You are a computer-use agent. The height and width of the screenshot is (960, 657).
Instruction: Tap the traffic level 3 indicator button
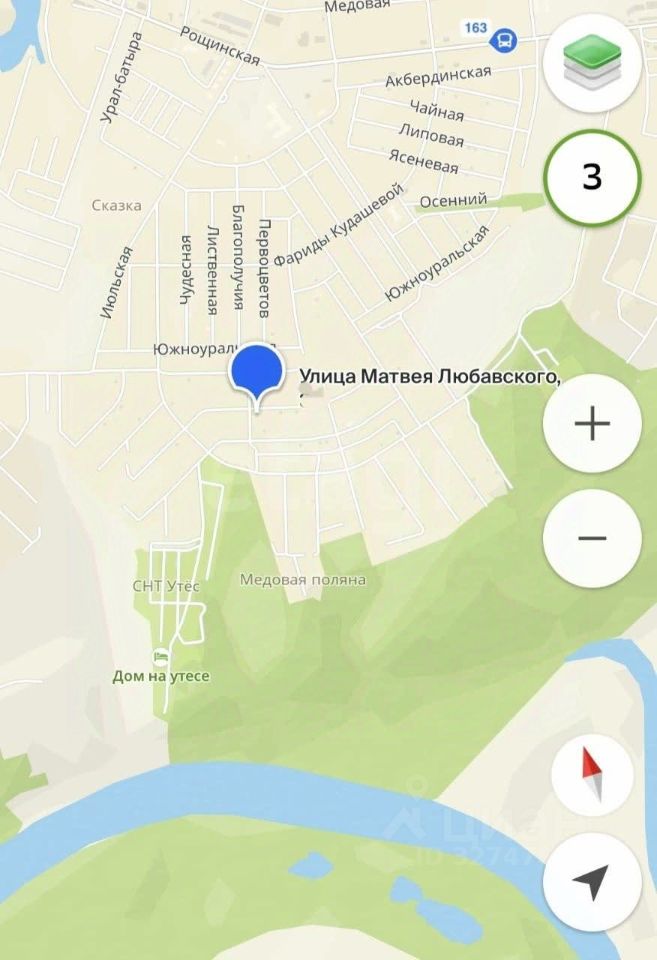592,177
